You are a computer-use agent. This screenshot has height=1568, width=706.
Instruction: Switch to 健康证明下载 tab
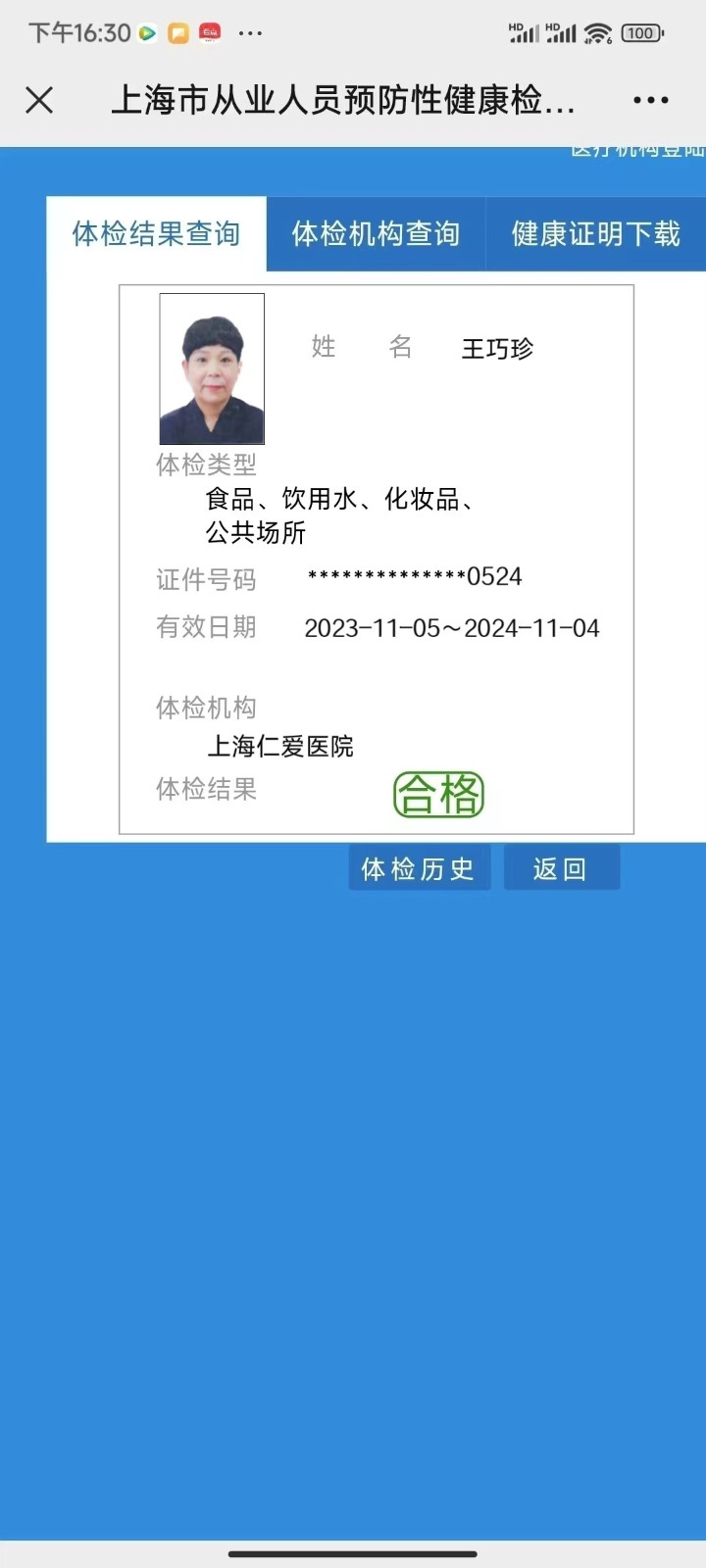point(595,234)
